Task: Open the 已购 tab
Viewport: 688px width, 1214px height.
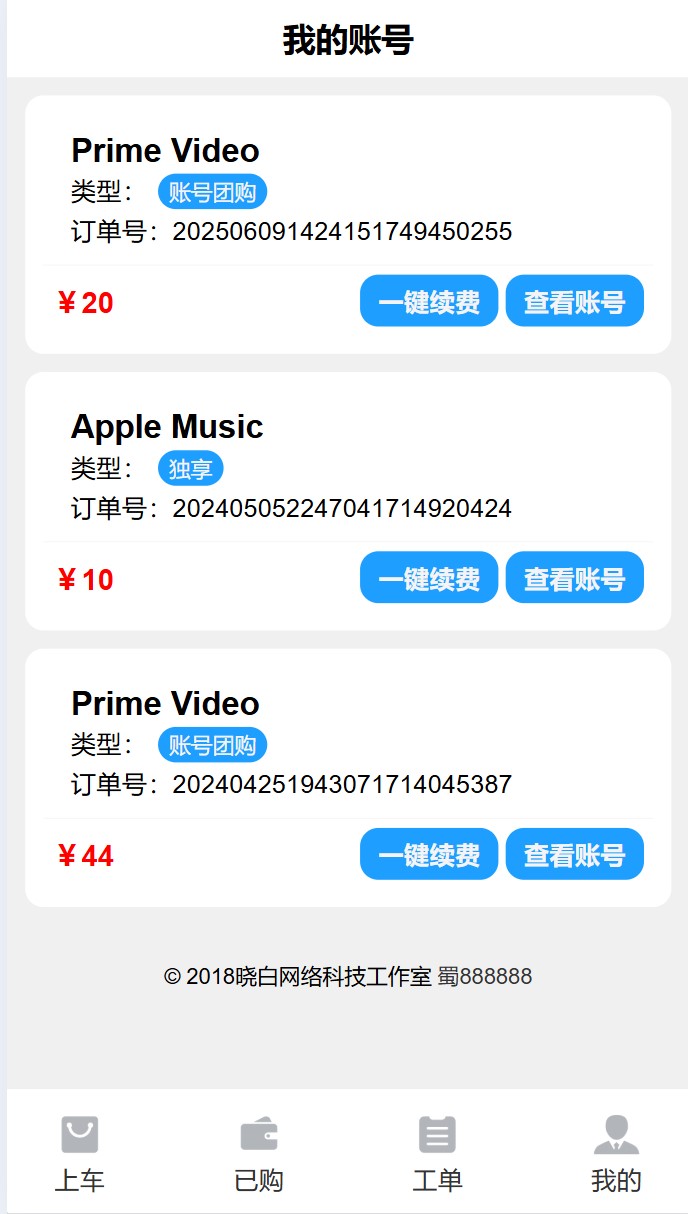Action: [x=259, y=1154]
